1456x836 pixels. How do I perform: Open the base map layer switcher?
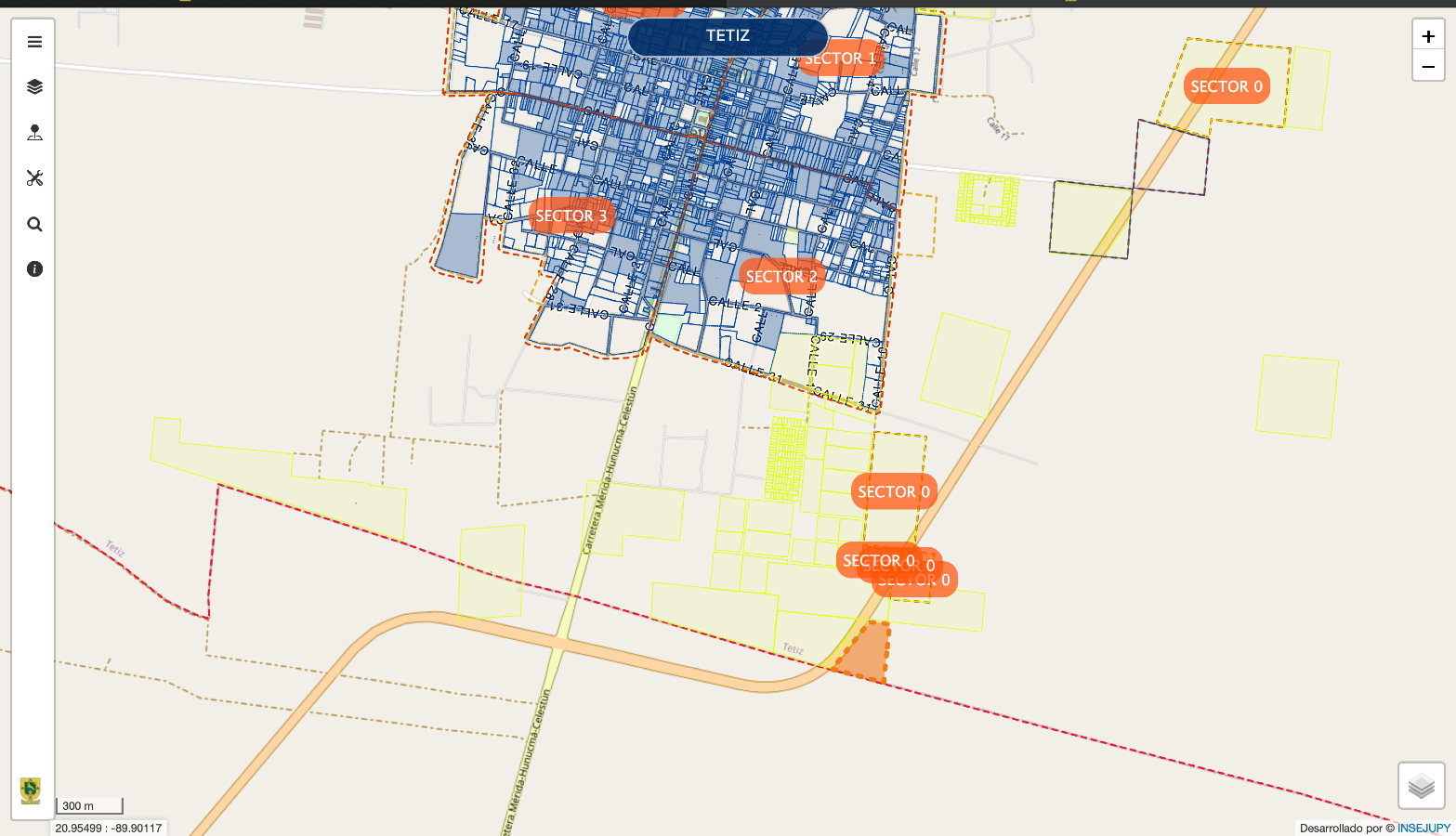point(1421,786)
